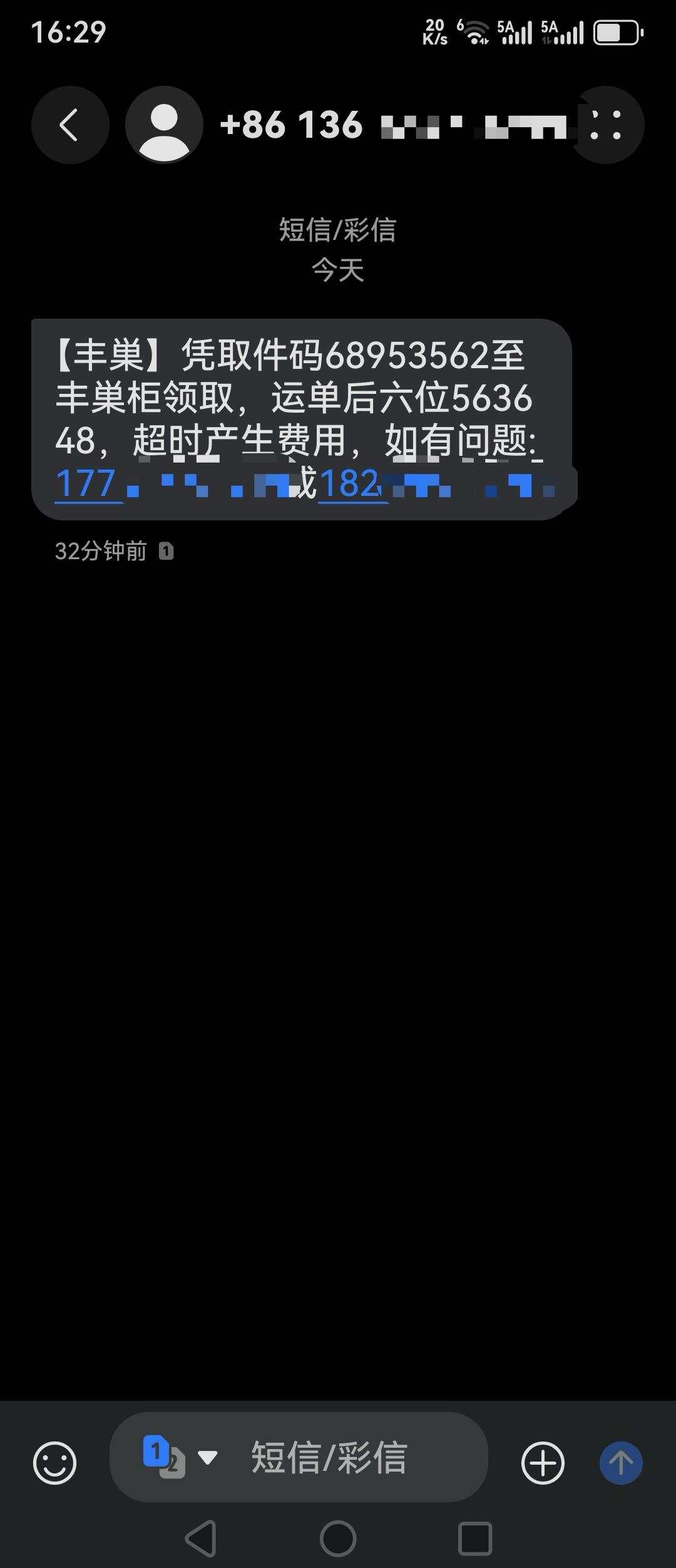Screen dimensions: 676x1568
Task: Go back using the conversation back arrow
Action: point(69,124)
